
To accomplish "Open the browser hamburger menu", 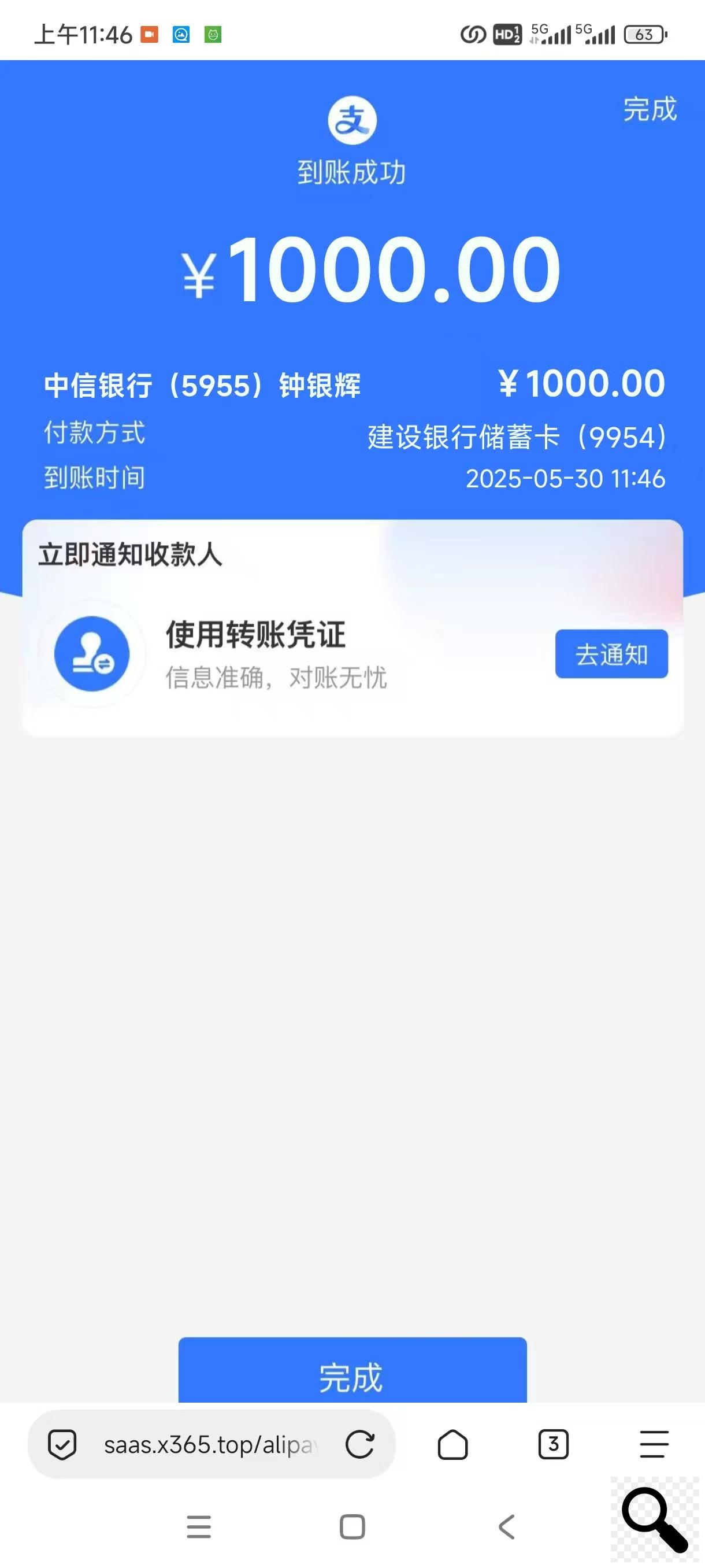I will [x=654, y=1444].
